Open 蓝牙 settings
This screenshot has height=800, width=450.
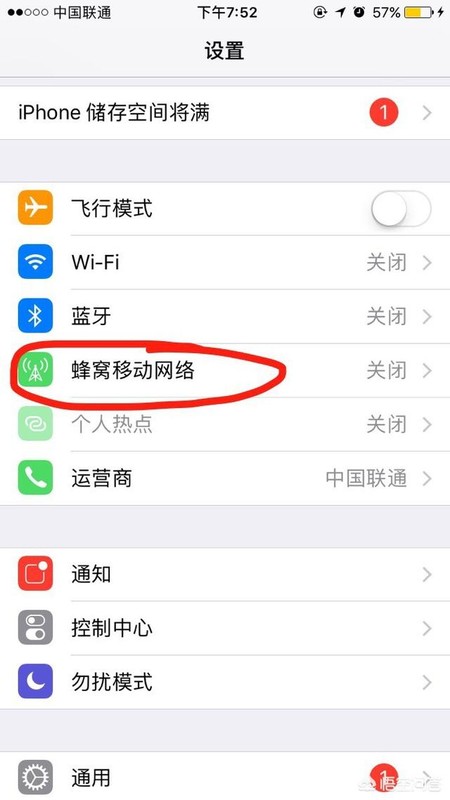tap(225, 317)
